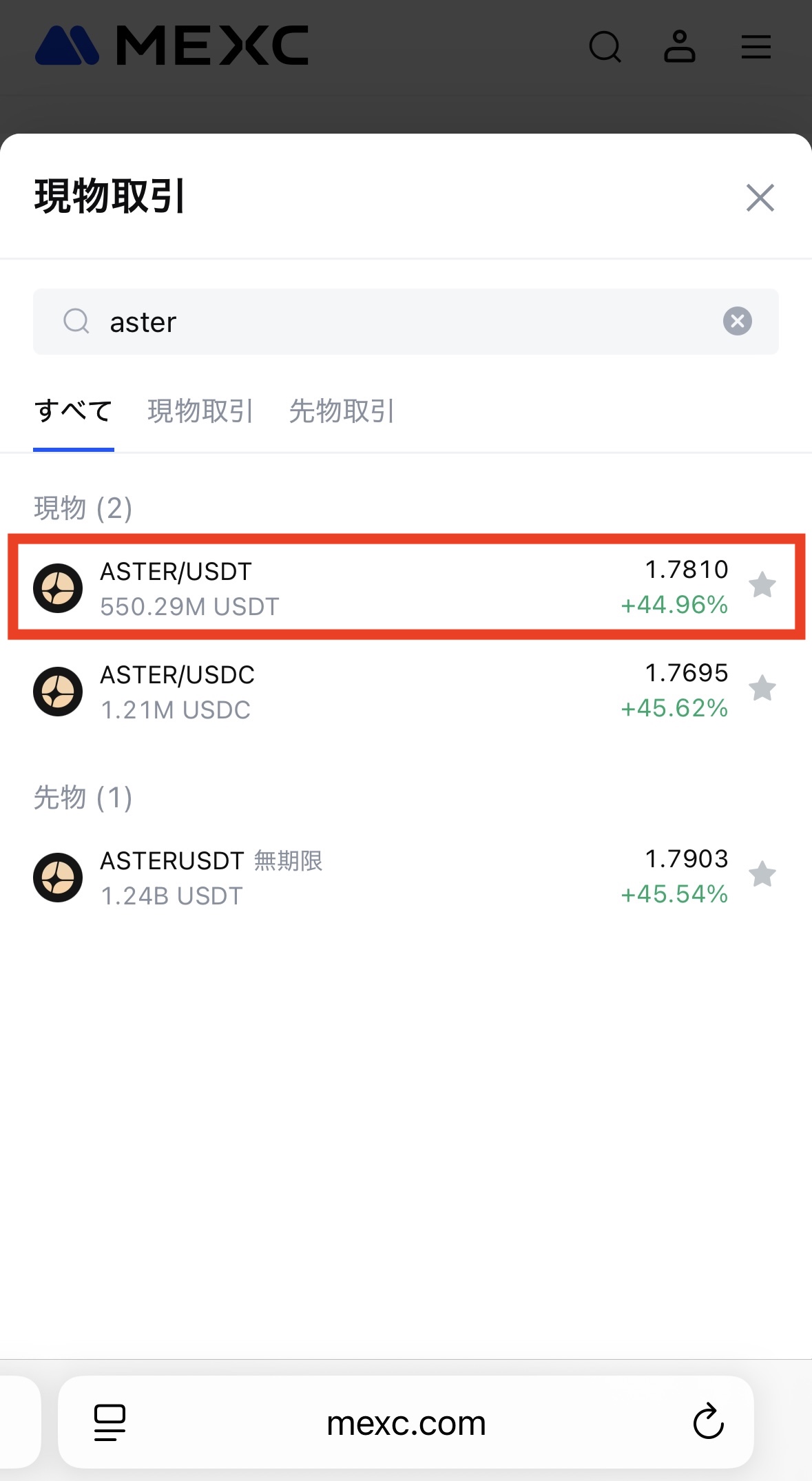812x1481 pixels.
Task: Open the ASTER/USDT spot pair
Action: pyautogui.click(x=344, y=588)
